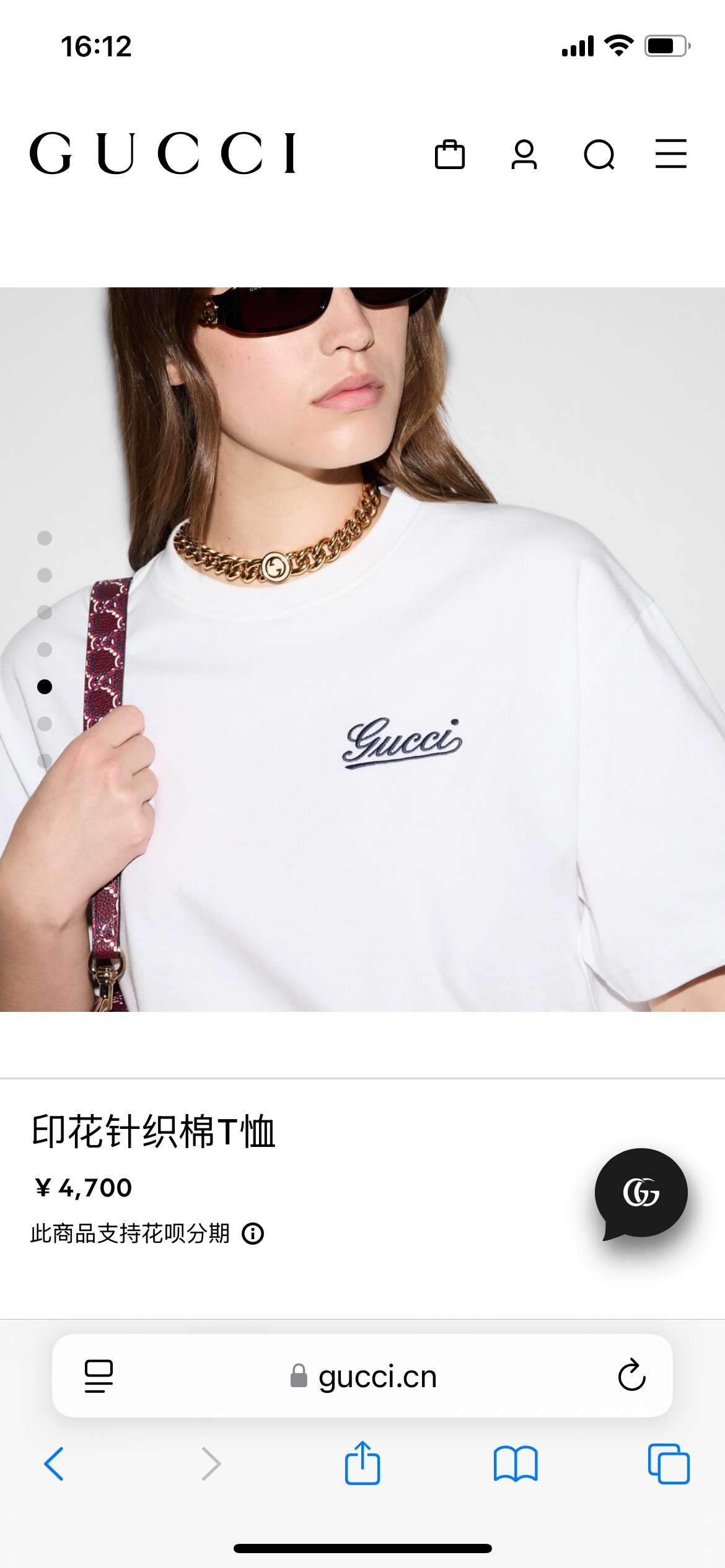Share this product page
The width and height of the screenshot is (725, 1568).
point(362,1463)
